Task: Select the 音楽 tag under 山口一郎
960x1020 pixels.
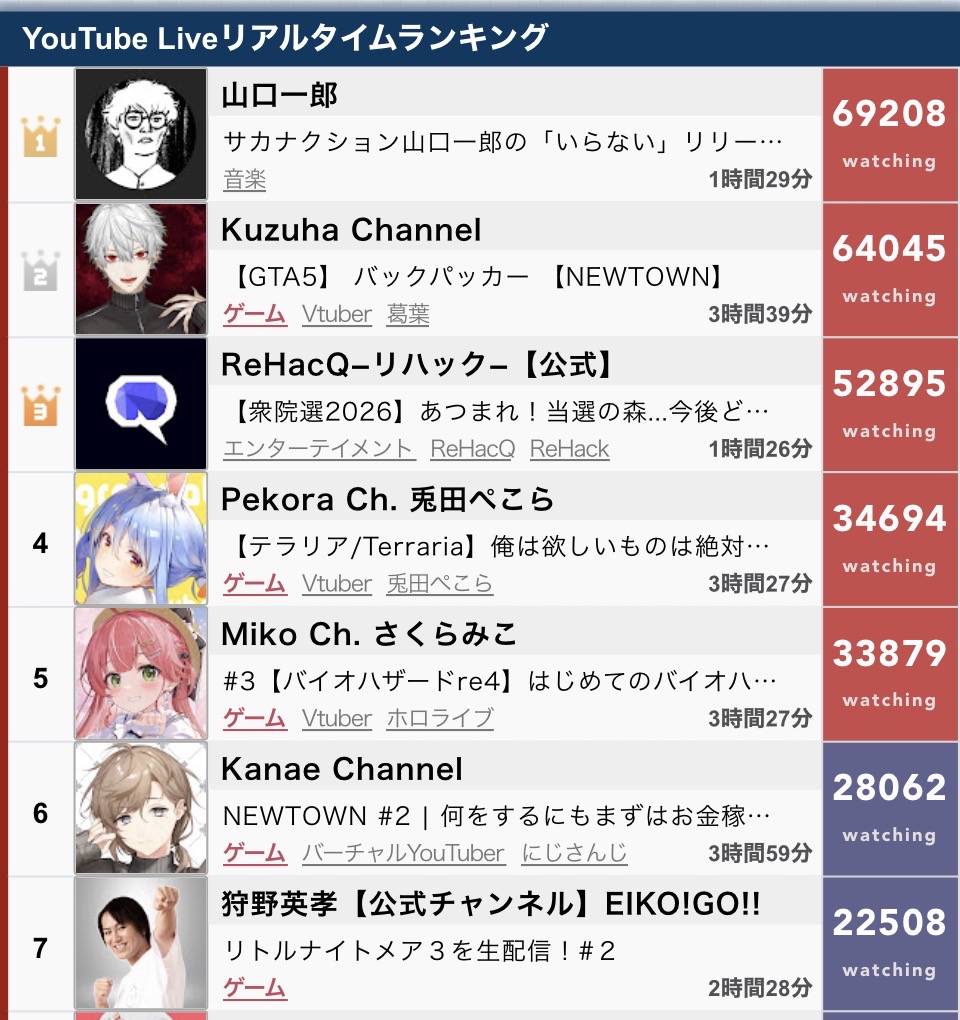Action: (x=244, y=180)
